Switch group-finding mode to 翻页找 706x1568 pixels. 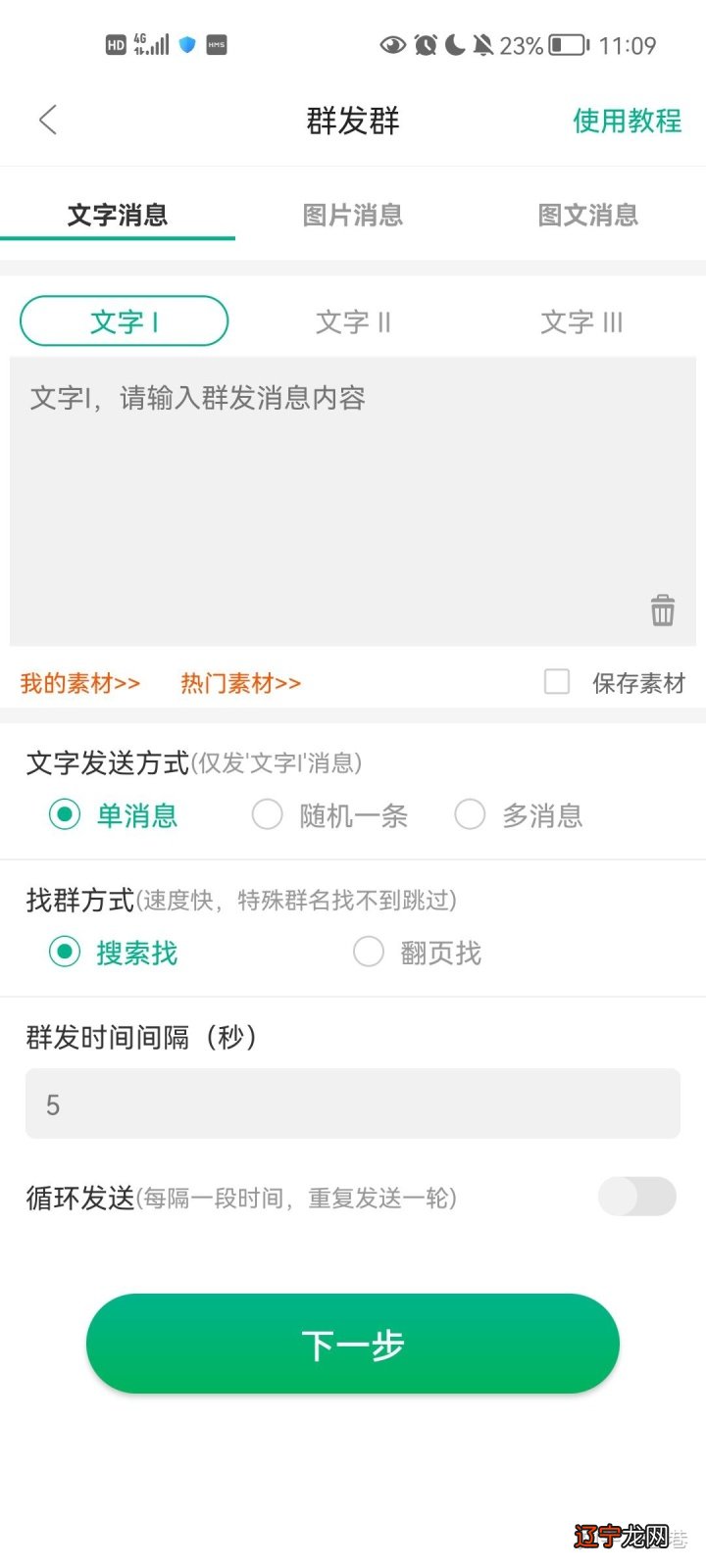click(368, 952)
